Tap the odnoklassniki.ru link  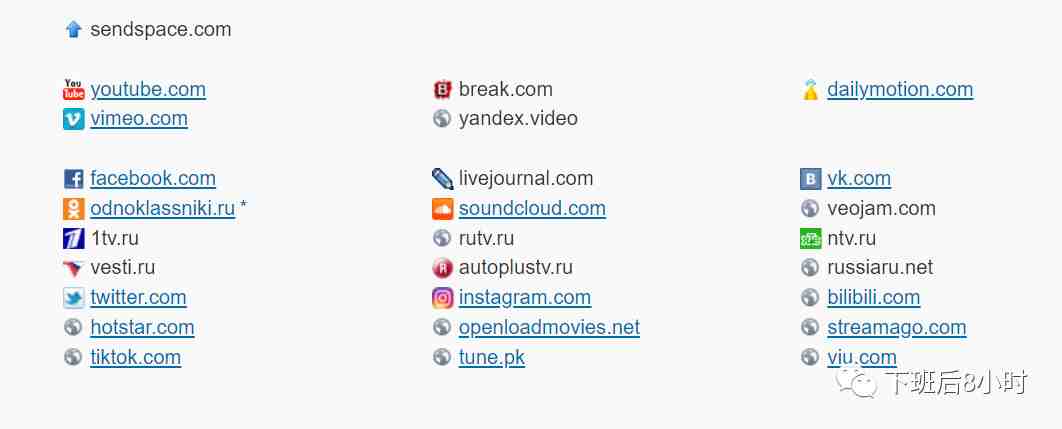(162, 208)
